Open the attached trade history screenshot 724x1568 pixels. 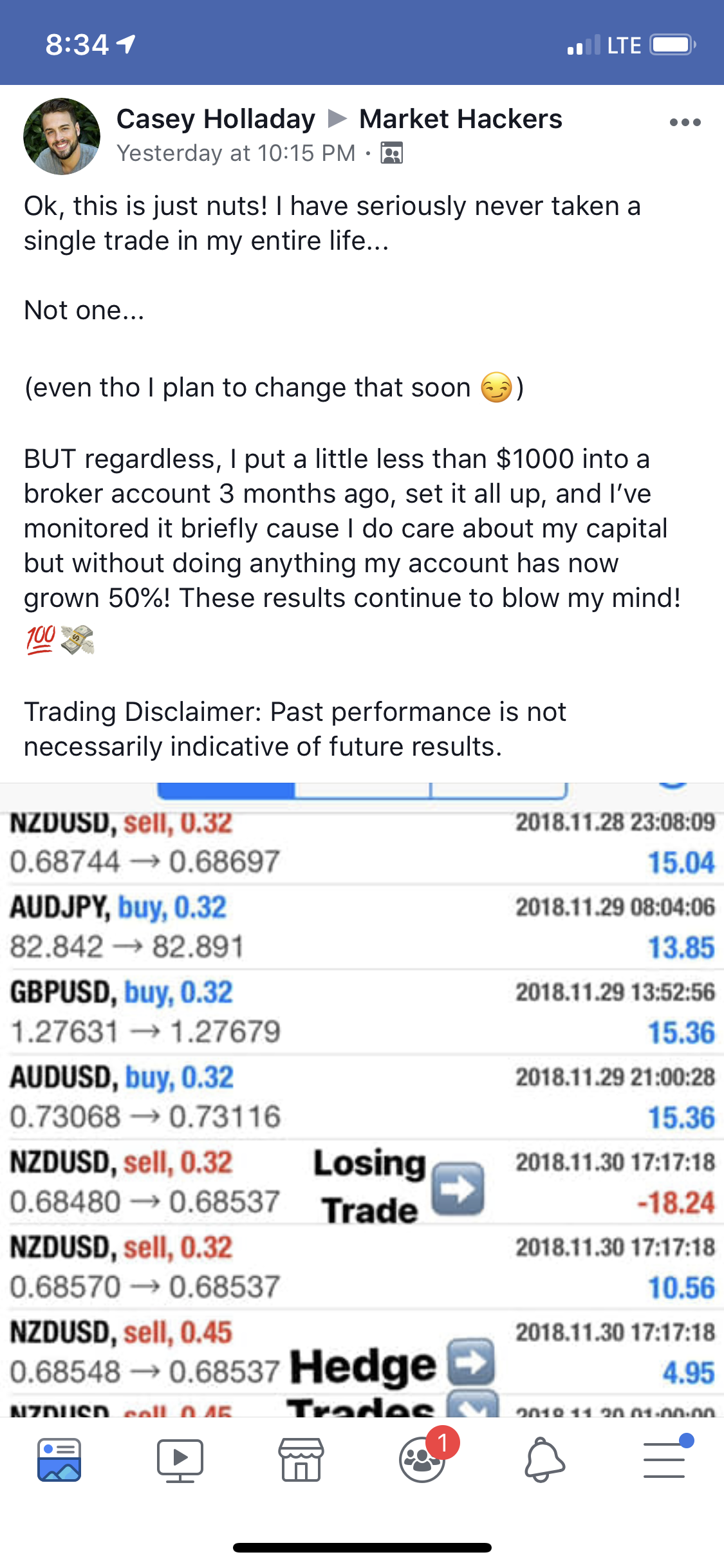[362, 1099]
